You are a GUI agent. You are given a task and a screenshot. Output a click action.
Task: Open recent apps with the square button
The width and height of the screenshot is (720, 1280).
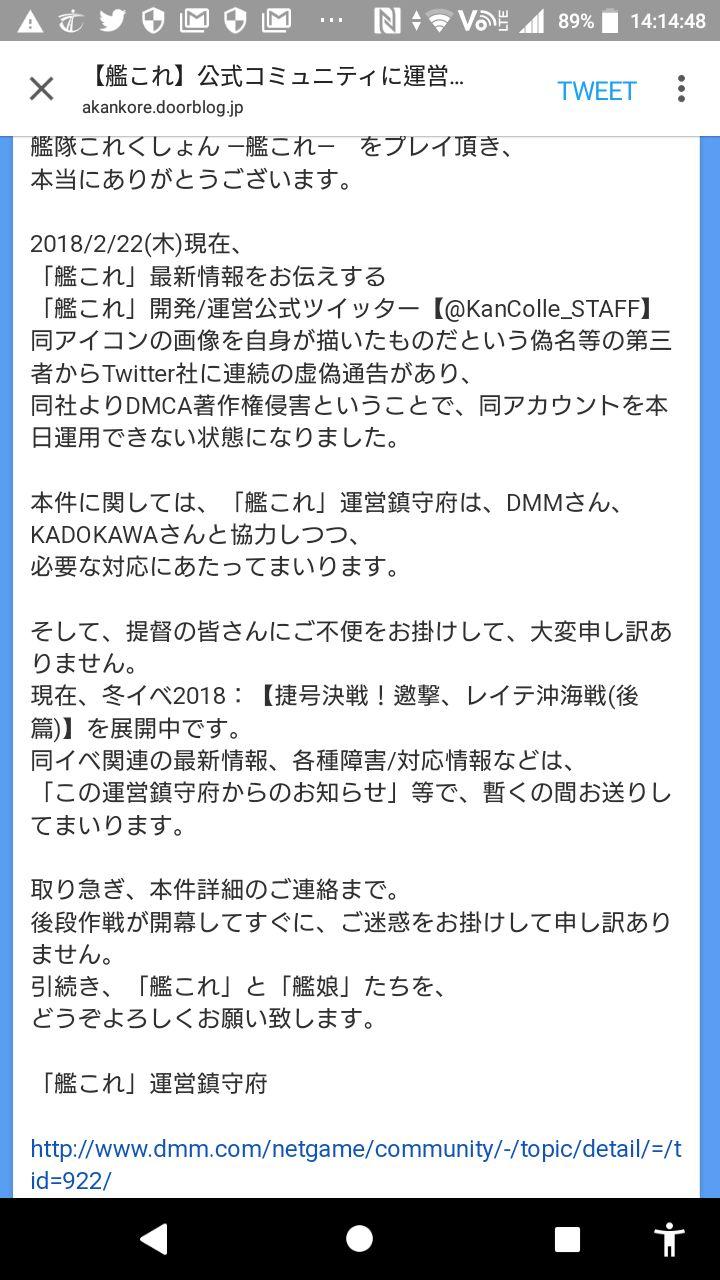coord(567,1240)
